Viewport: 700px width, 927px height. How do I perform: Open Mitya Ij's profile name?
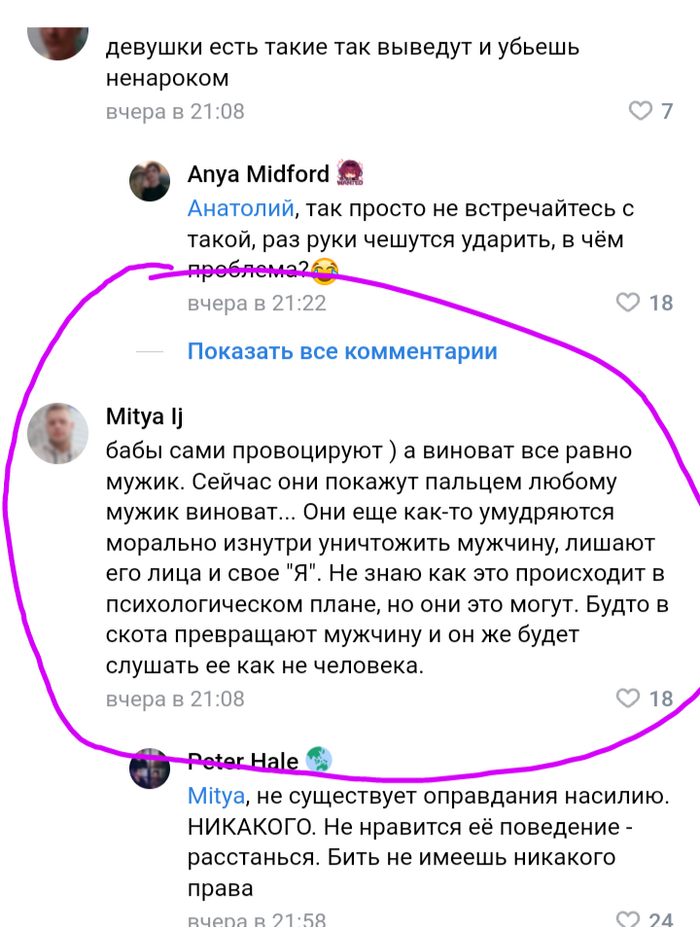[144, 416]
